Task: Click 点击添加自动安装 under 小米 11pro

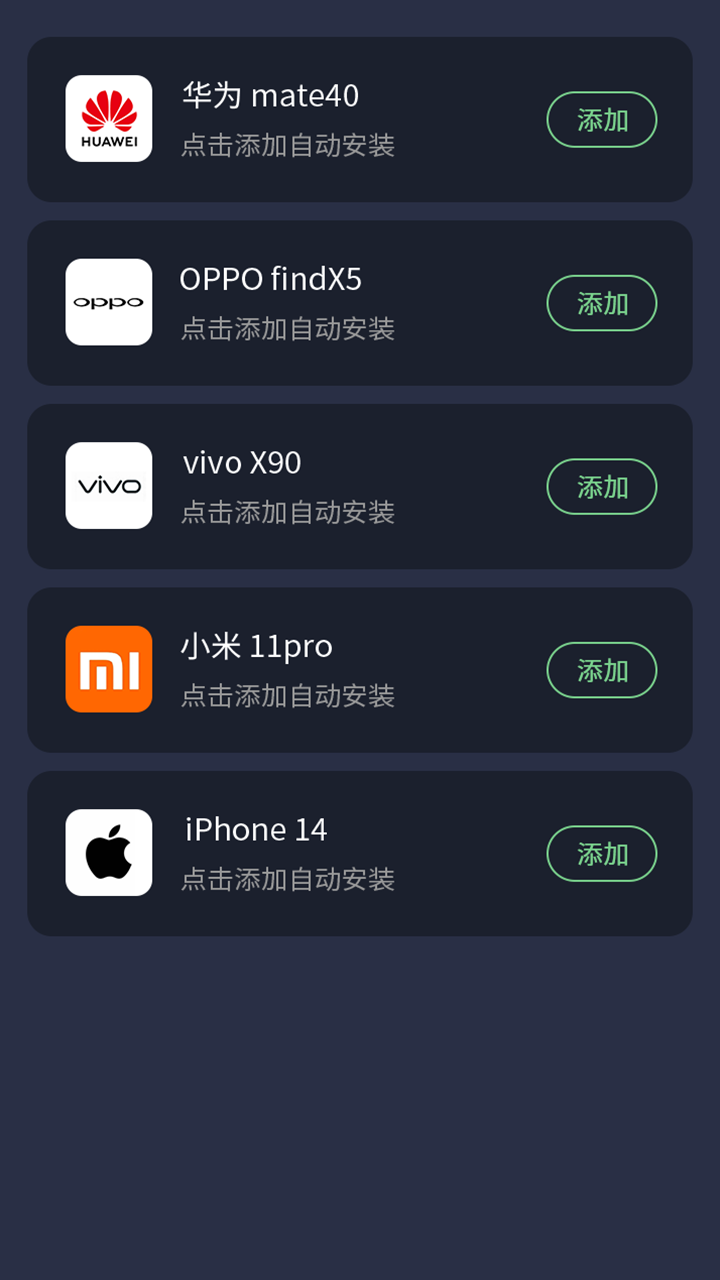Action: 288,696
